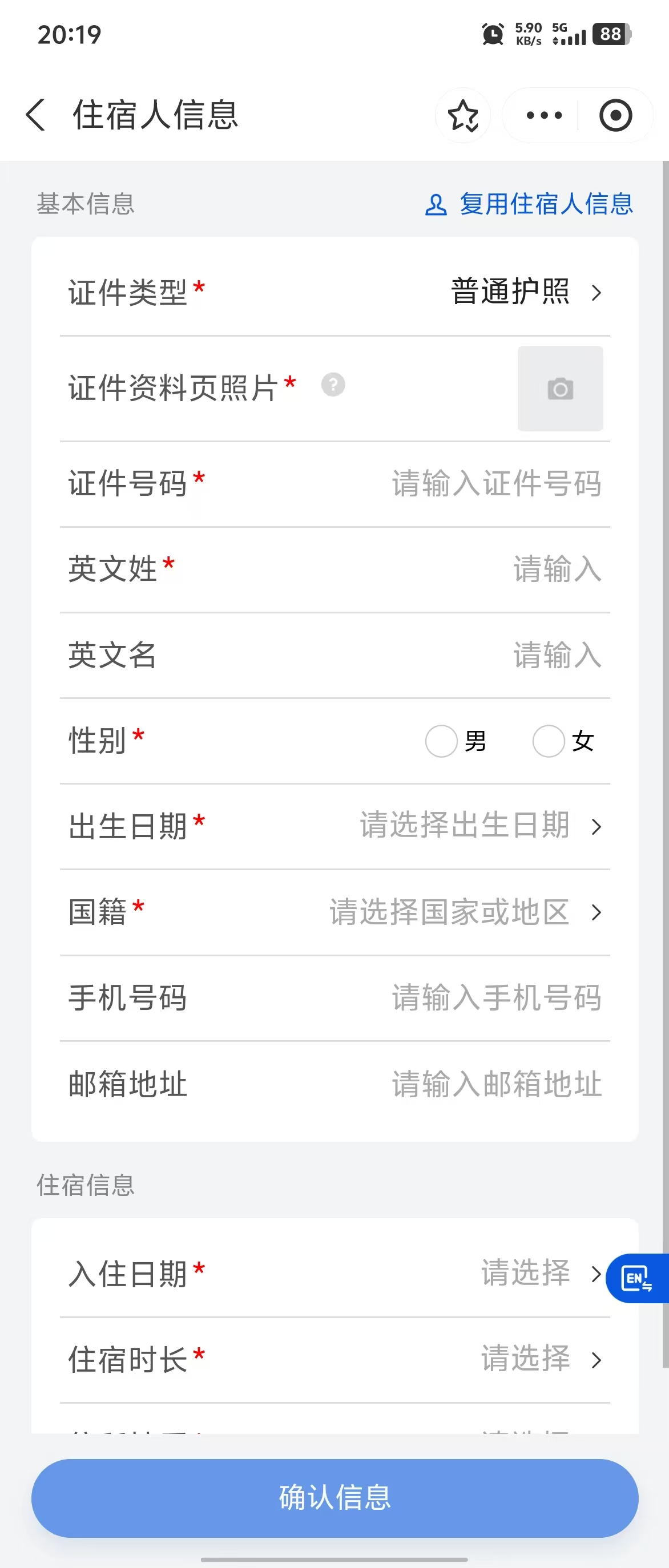This screenshot has width=669, height=1568.
Task: Select 男 as gender
Action: click(x=442, y=741)
